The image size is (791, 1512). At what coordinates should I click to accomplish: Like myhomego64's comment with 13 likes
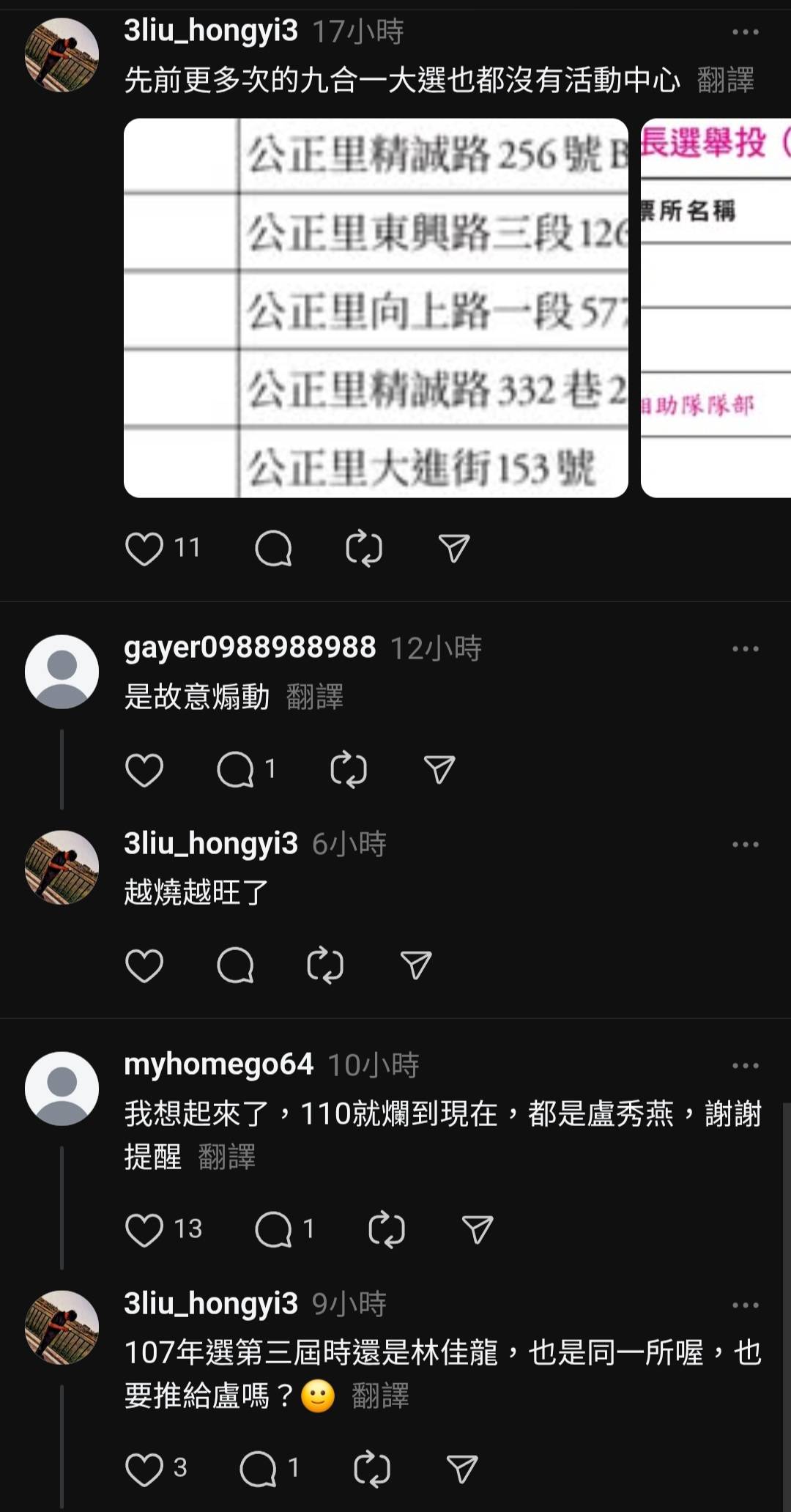[144, 1229]
